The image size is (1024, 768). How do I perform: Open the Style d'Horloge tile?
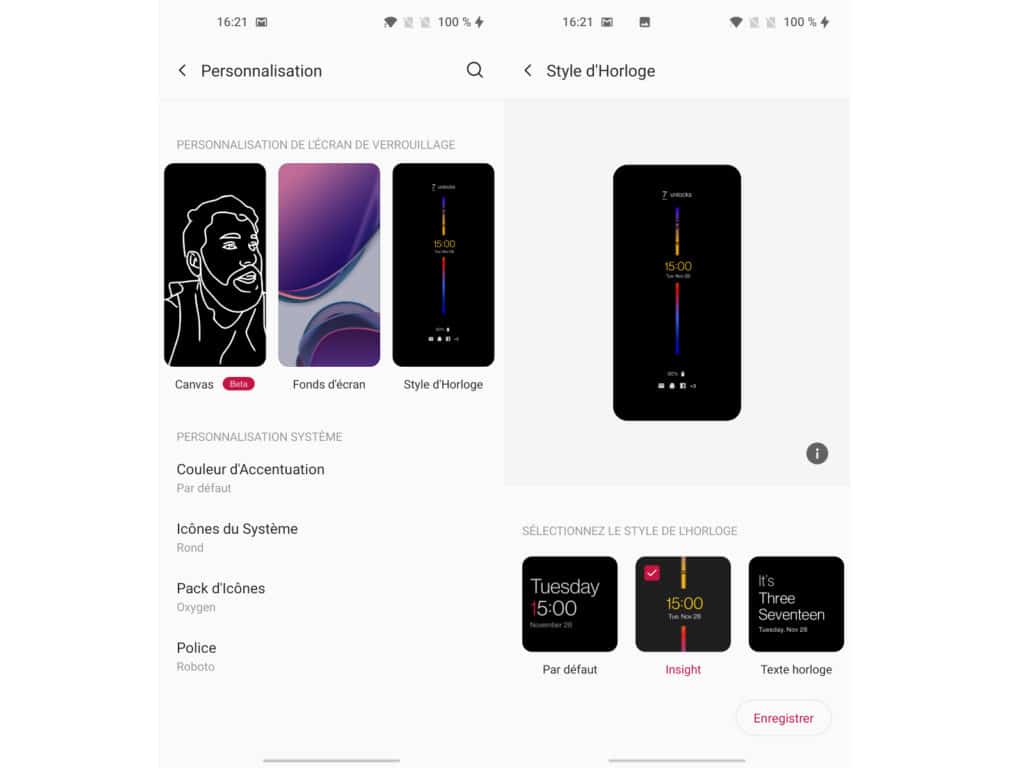coord(443,265)
